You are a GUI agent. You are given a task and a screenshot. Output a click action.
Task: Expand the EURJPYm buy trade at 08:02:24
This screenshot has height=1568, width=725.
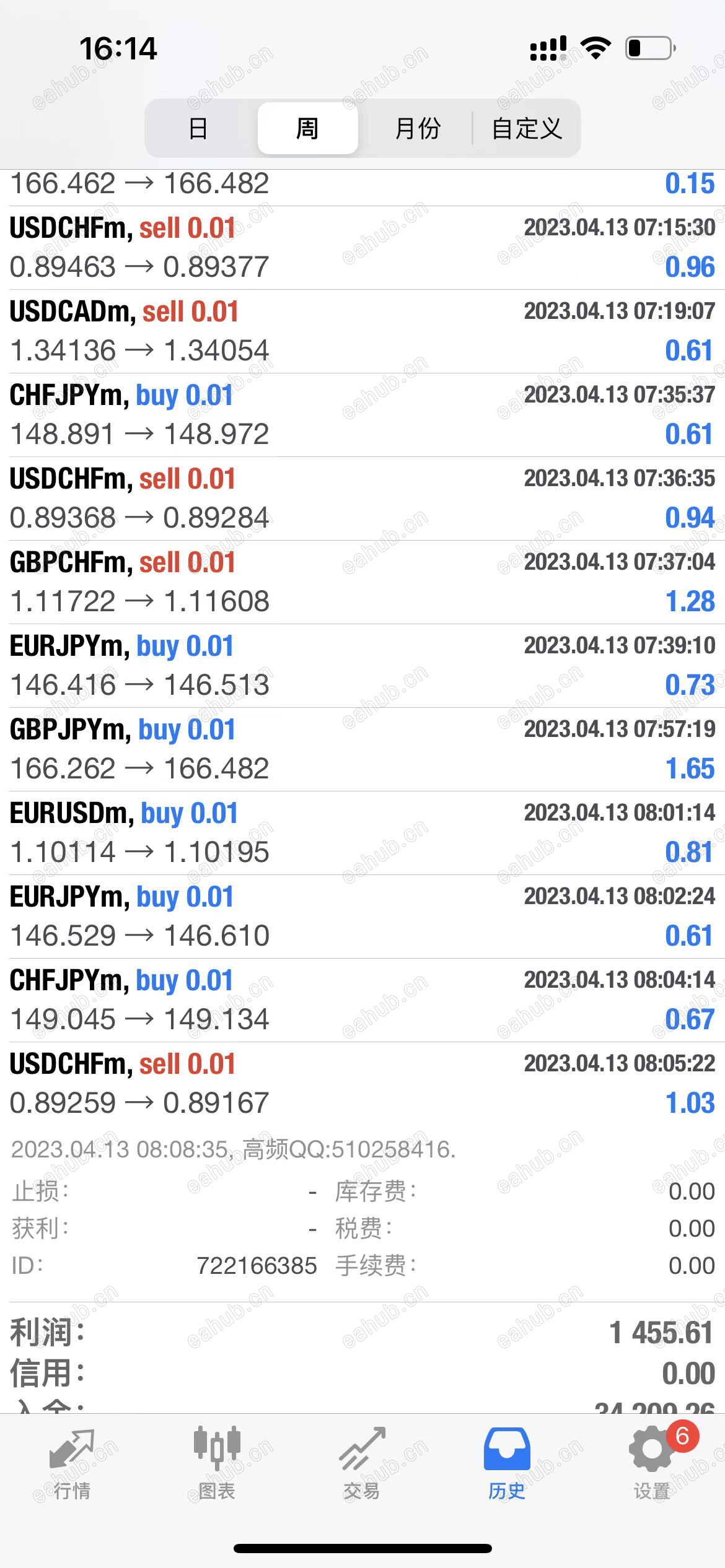[x=362, y=917]
